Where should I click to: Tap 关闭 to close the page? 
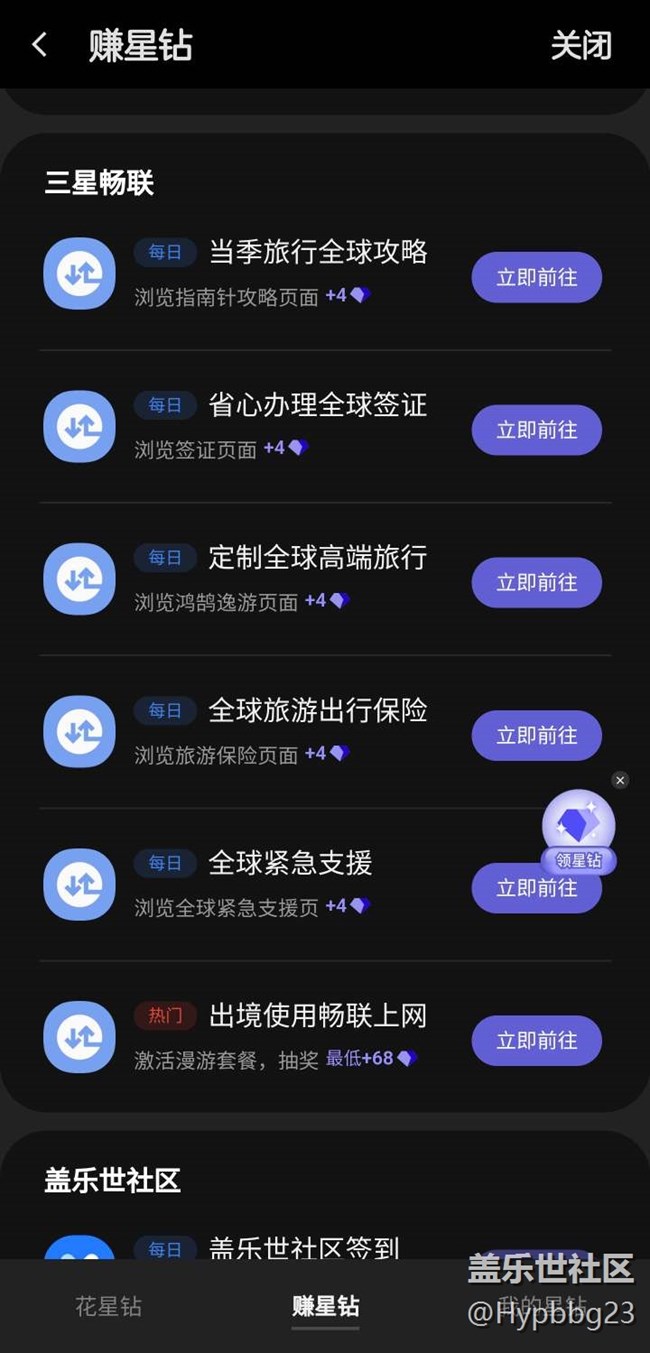point(580,45)
